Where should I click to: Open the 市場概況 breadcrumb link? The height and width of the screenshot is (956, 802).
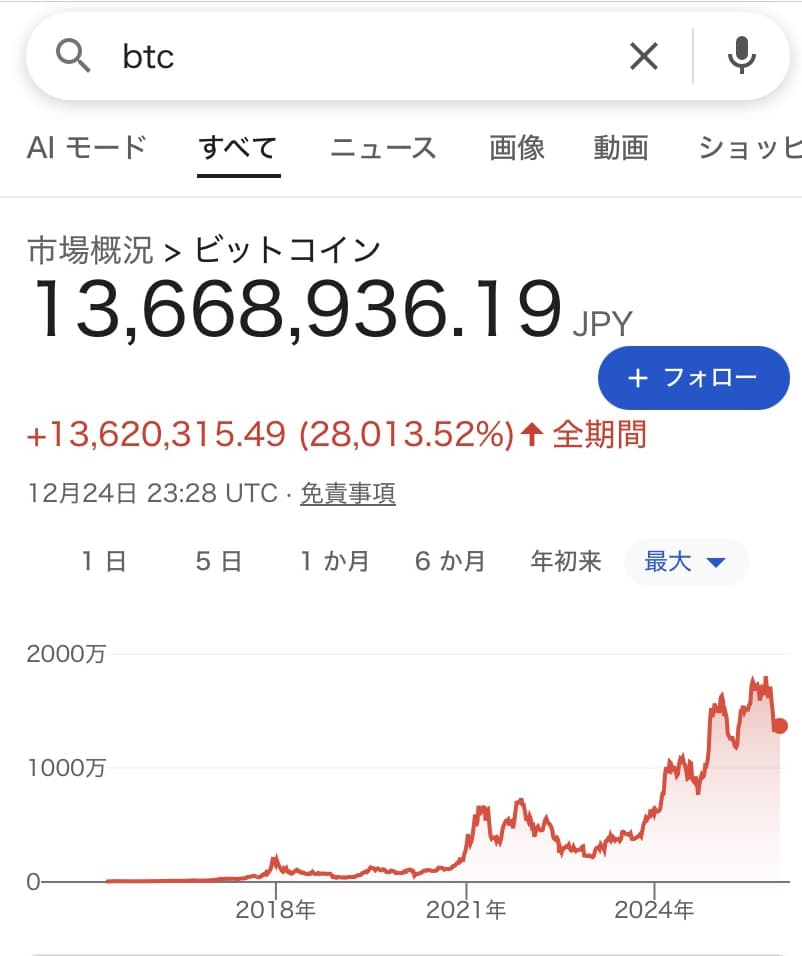point(90,250)
